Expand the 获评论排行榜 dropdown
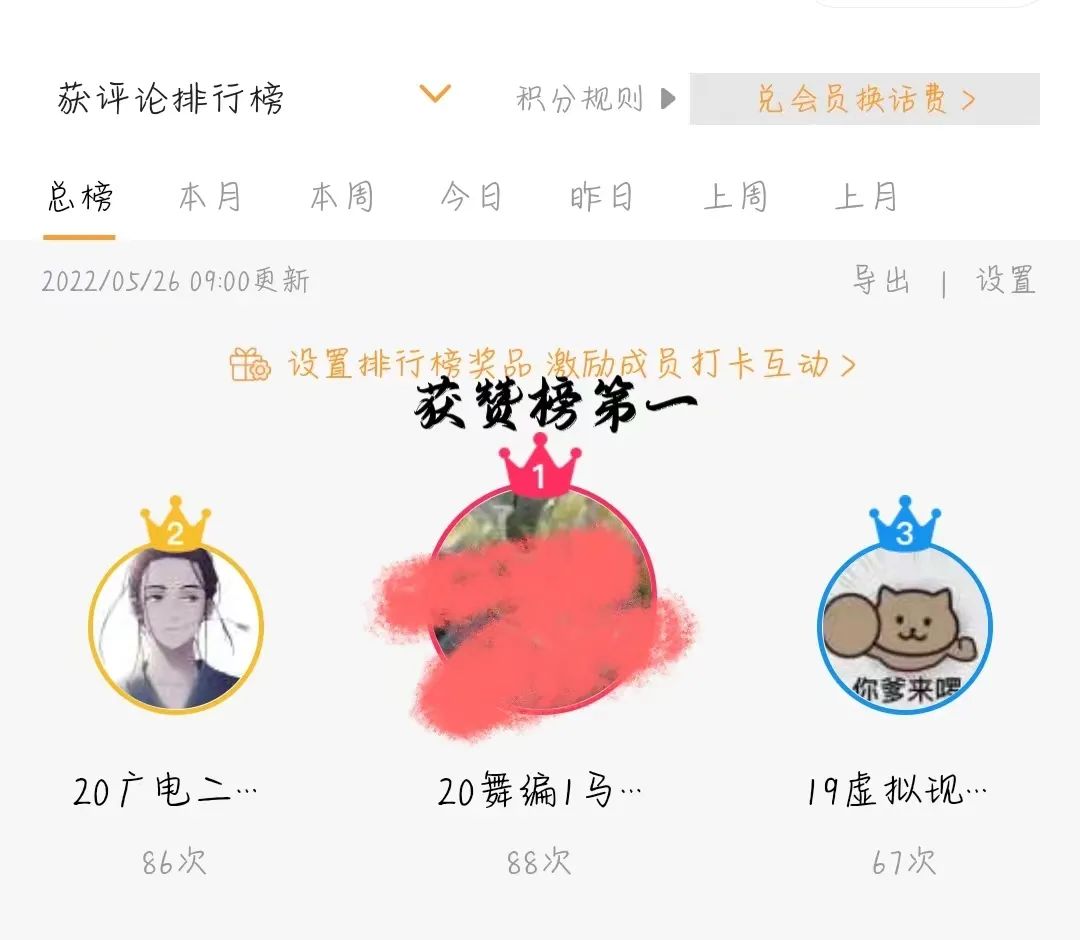Screen dimensions: 1080x940 [435, 96]
